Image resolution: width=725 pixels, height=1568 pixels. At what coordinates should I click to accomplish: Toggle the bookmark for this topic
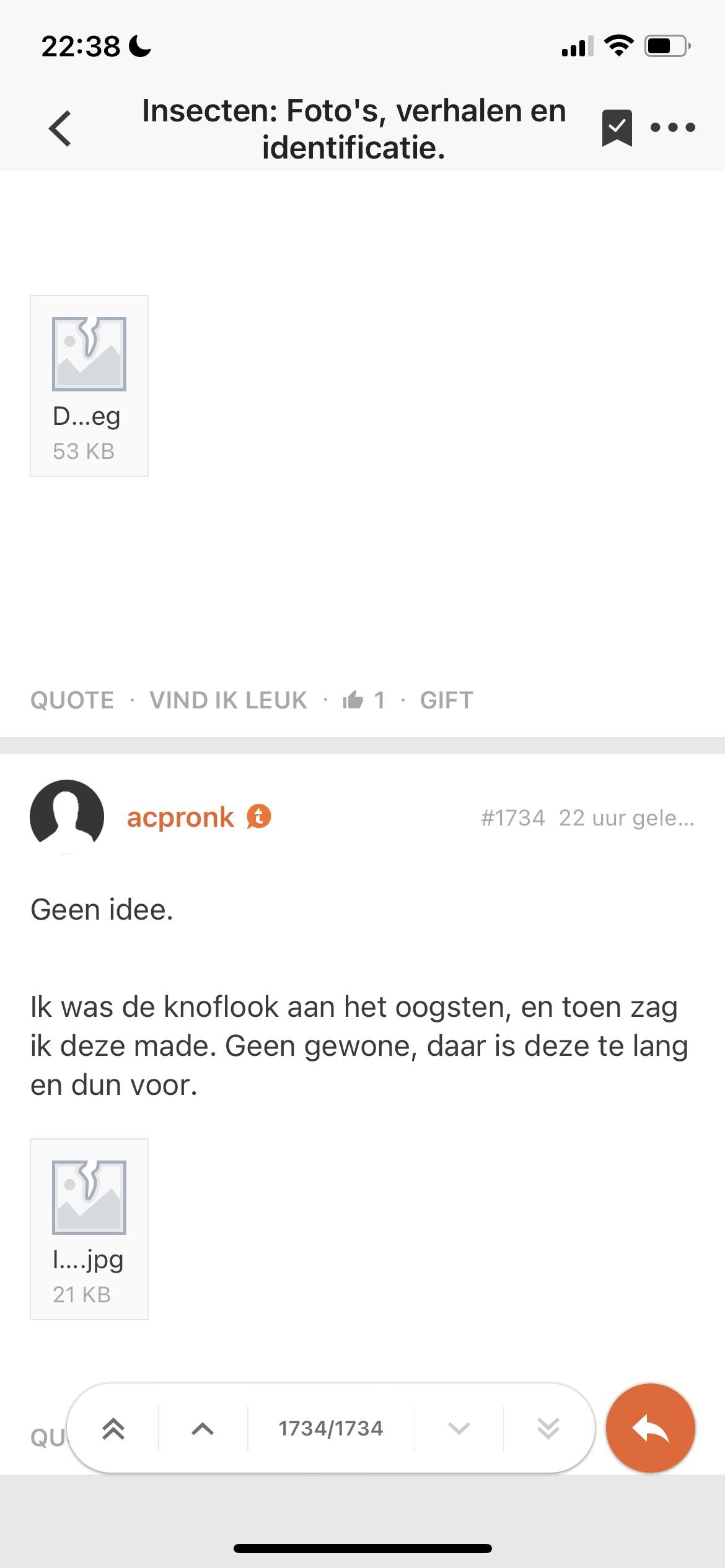tap(617, 128)
